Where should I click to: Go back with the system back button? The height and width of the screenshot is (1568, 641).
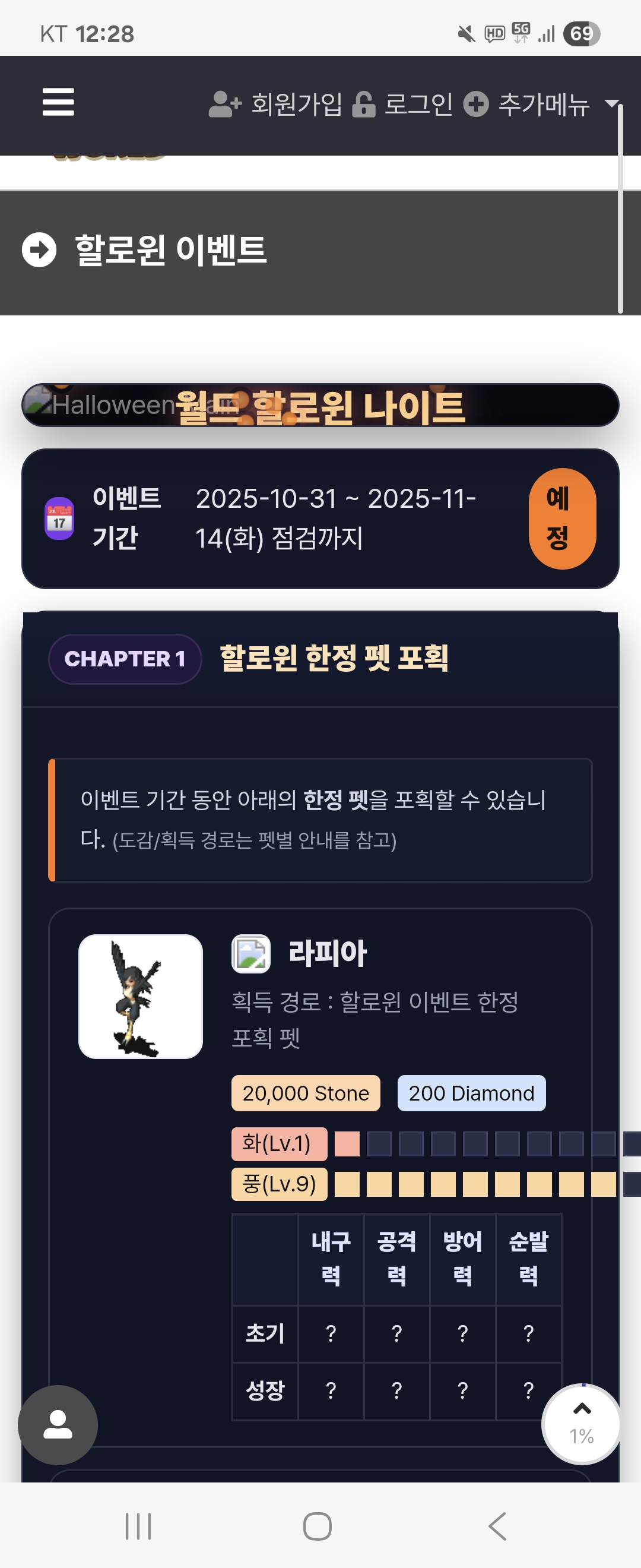(498, 1526)
